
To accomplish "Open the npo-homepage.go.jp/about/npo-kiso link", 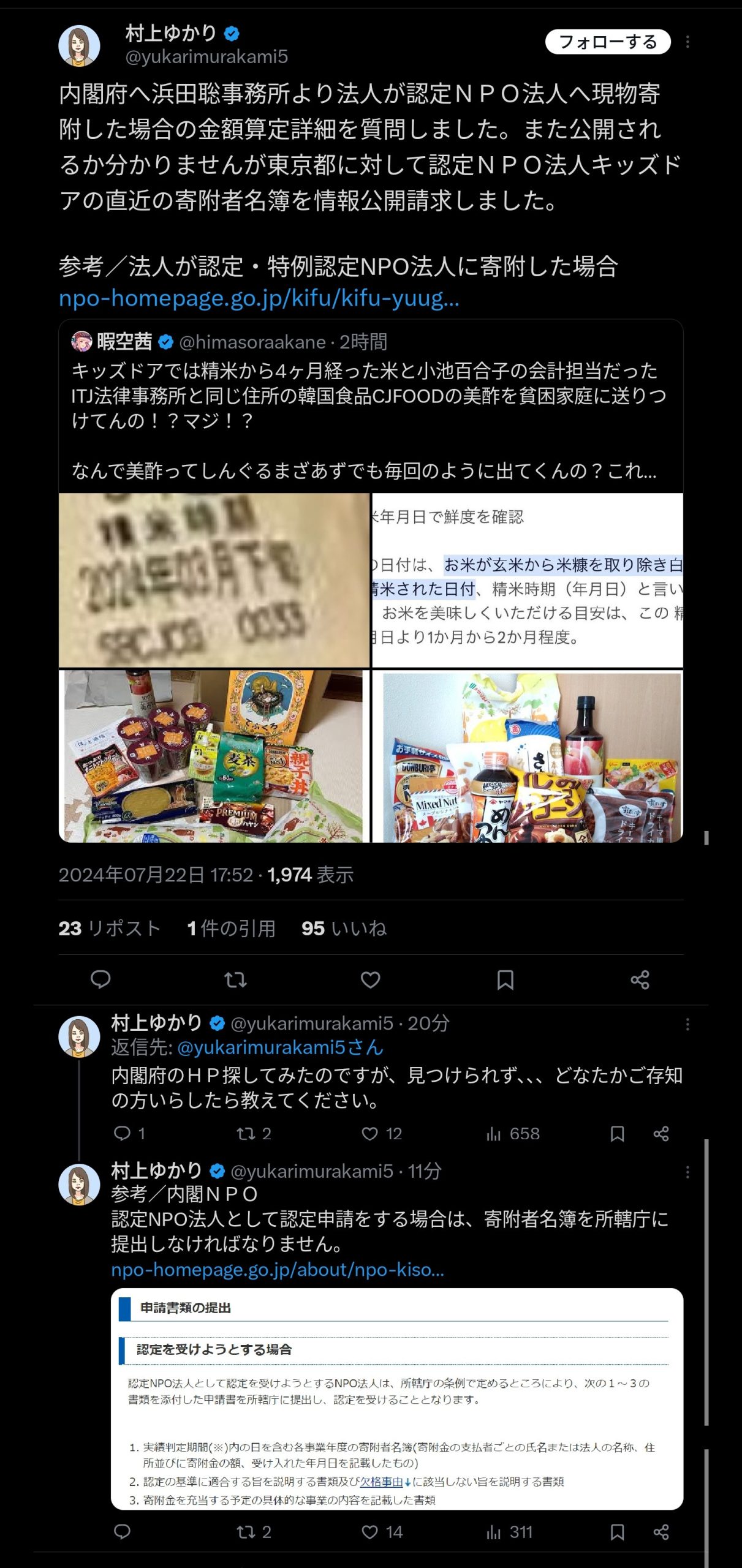I will (277, 1270).
